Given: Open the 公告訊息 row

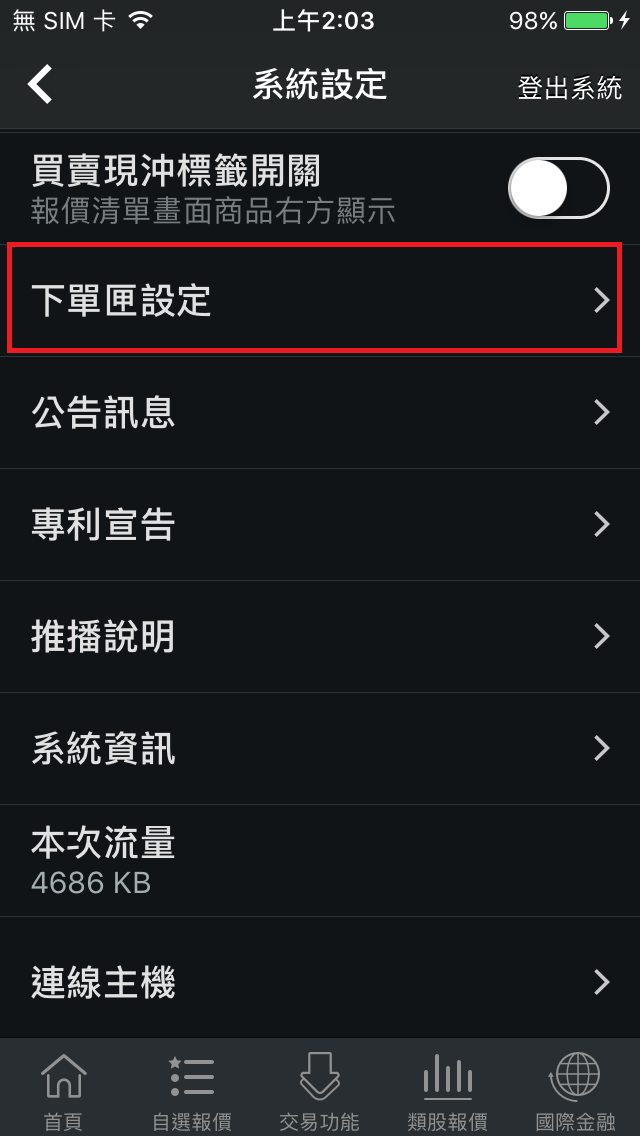Looking at the screenshot, I should pyautogui.click(x=320, y=412).
